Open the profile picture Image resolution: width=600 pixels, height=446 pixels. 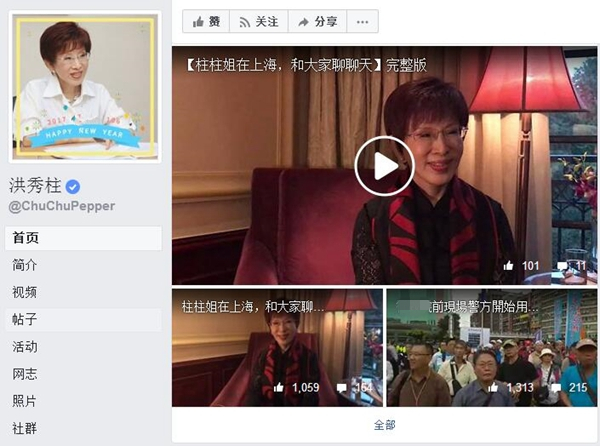[x=85, y=87]
